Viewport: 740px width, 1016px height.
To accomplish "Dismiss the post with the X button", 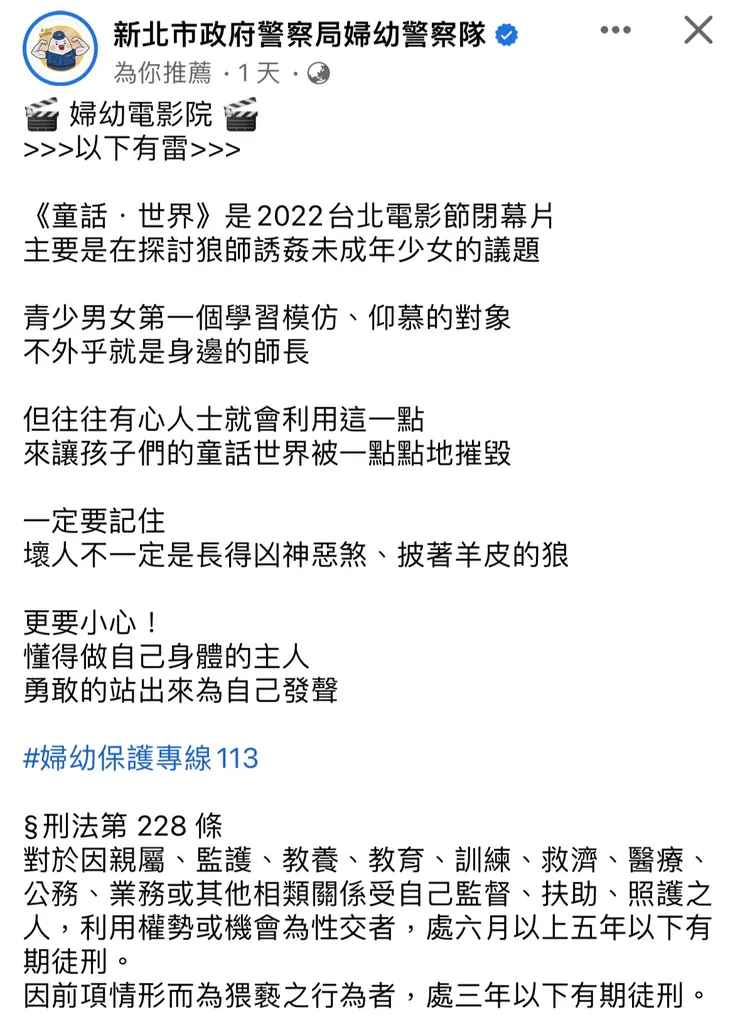I will [697, 30].
